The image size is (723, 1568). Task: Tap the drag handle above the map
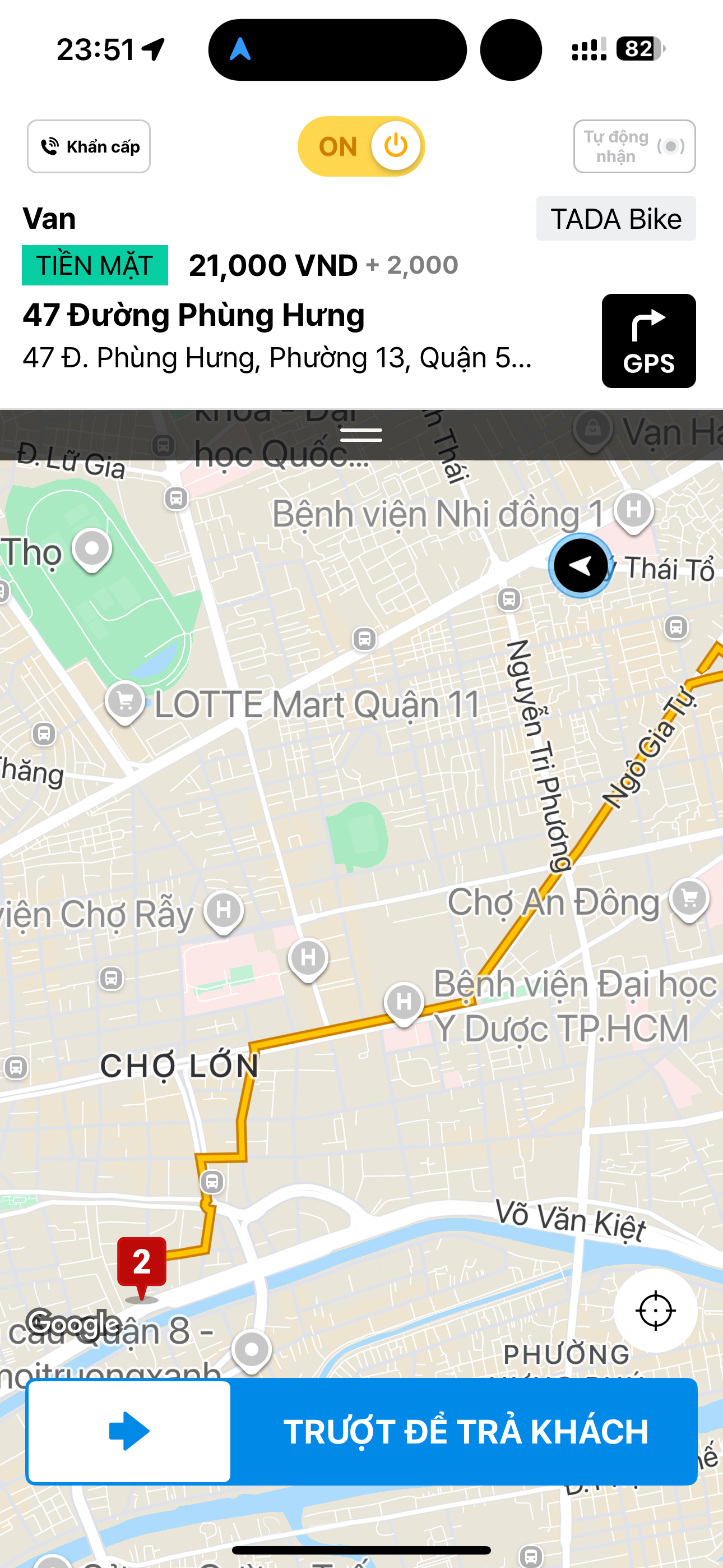tap(361, 435)
